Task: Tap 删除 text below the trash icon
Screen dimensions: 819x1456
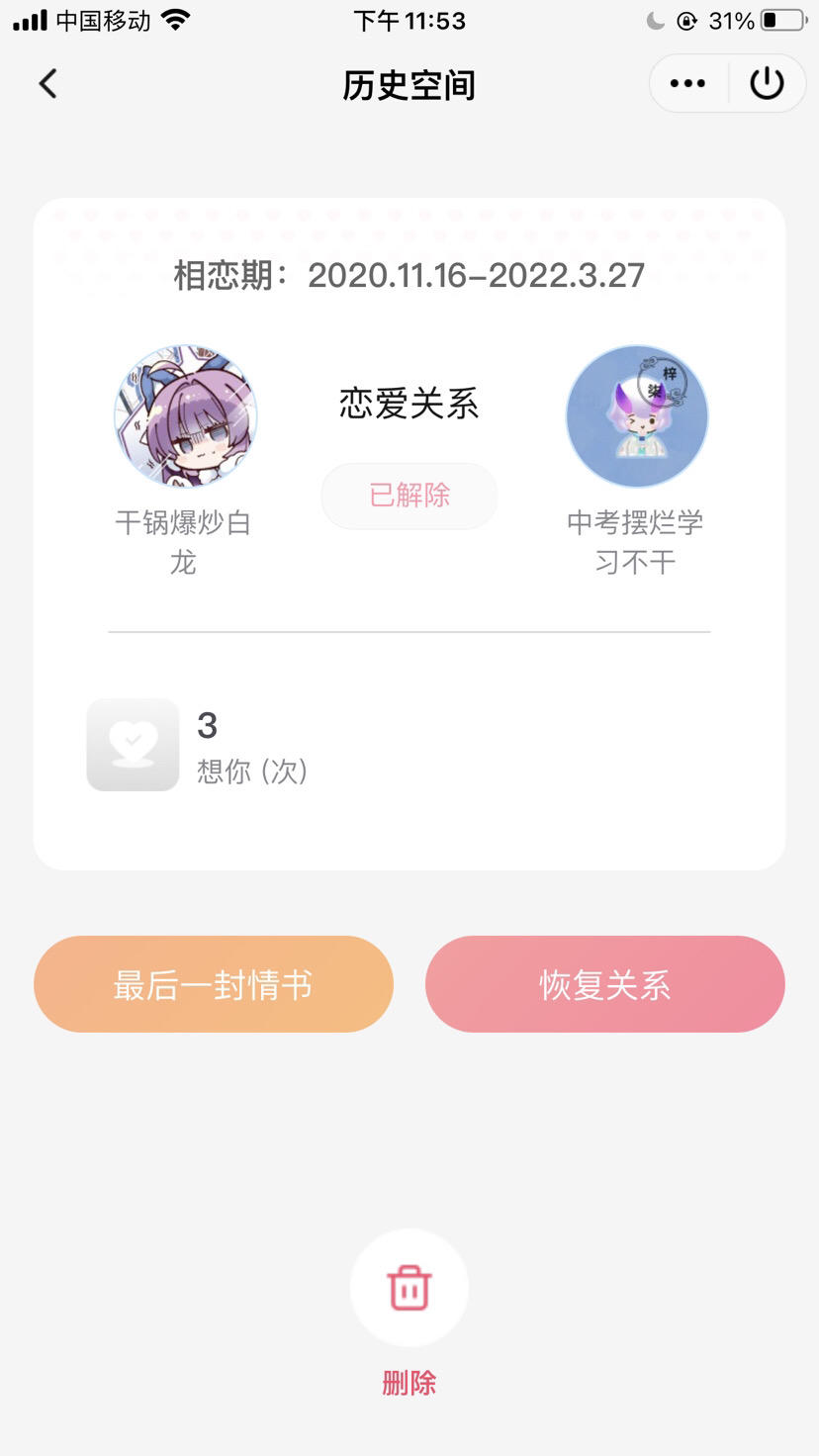Action: 409,1384
